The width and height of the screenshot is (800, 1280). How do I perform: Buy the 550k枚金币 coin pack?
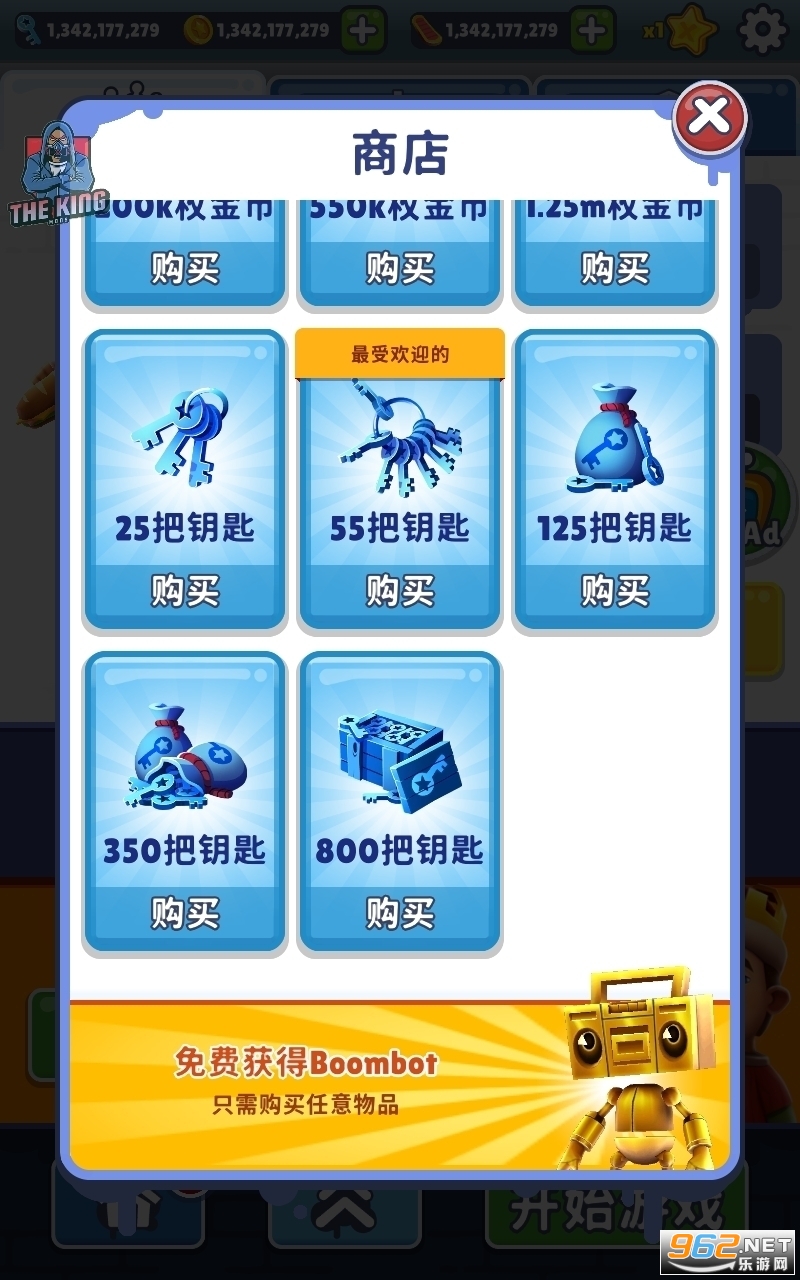(400, 268)
